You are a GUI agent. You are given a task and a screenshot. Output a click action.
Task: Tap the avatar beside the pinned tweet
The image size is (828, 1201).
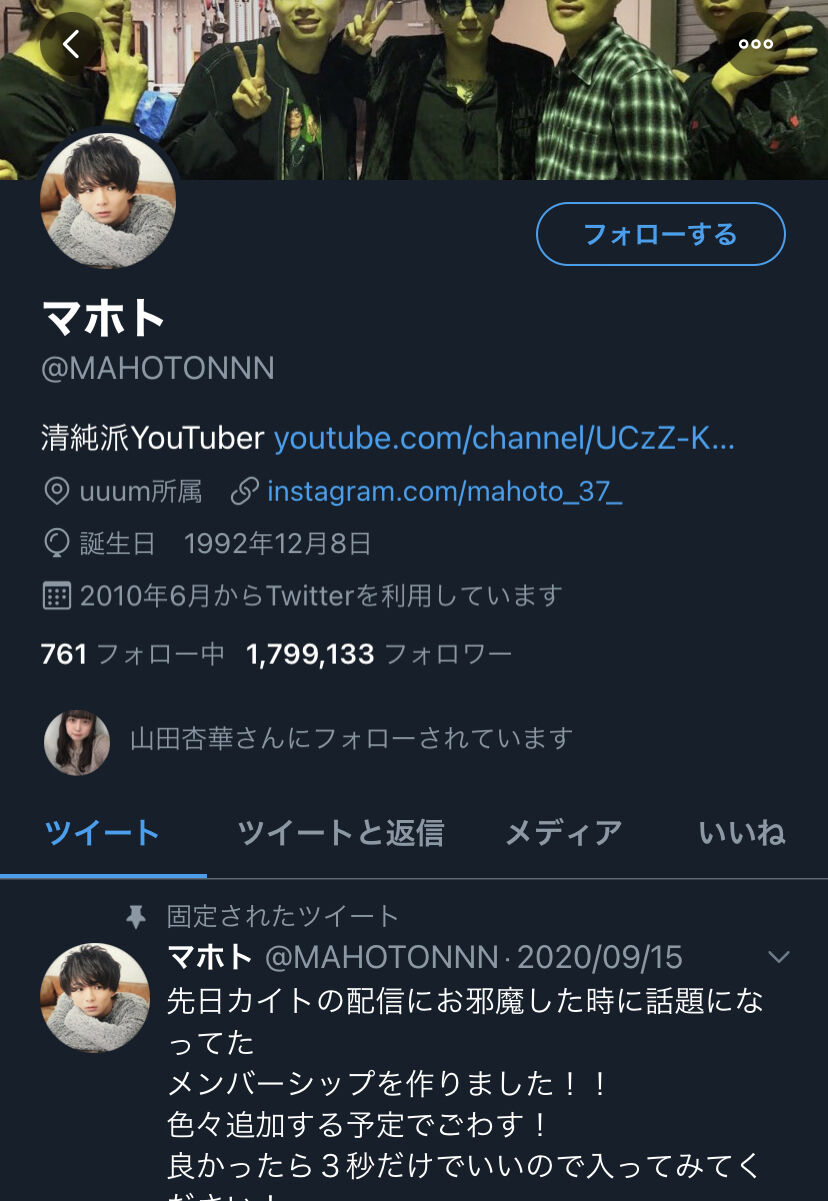94,998
